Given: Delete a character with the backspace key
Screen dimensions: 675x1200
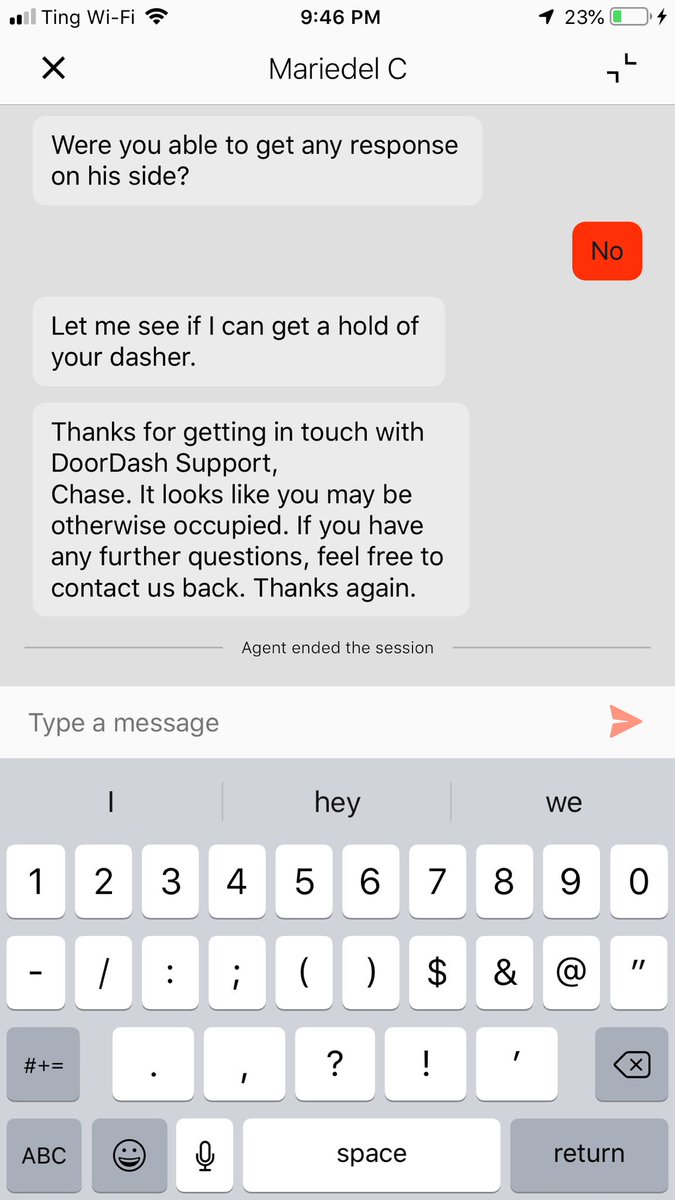Looking at the screenshot, I should [x=631, y=1064].
